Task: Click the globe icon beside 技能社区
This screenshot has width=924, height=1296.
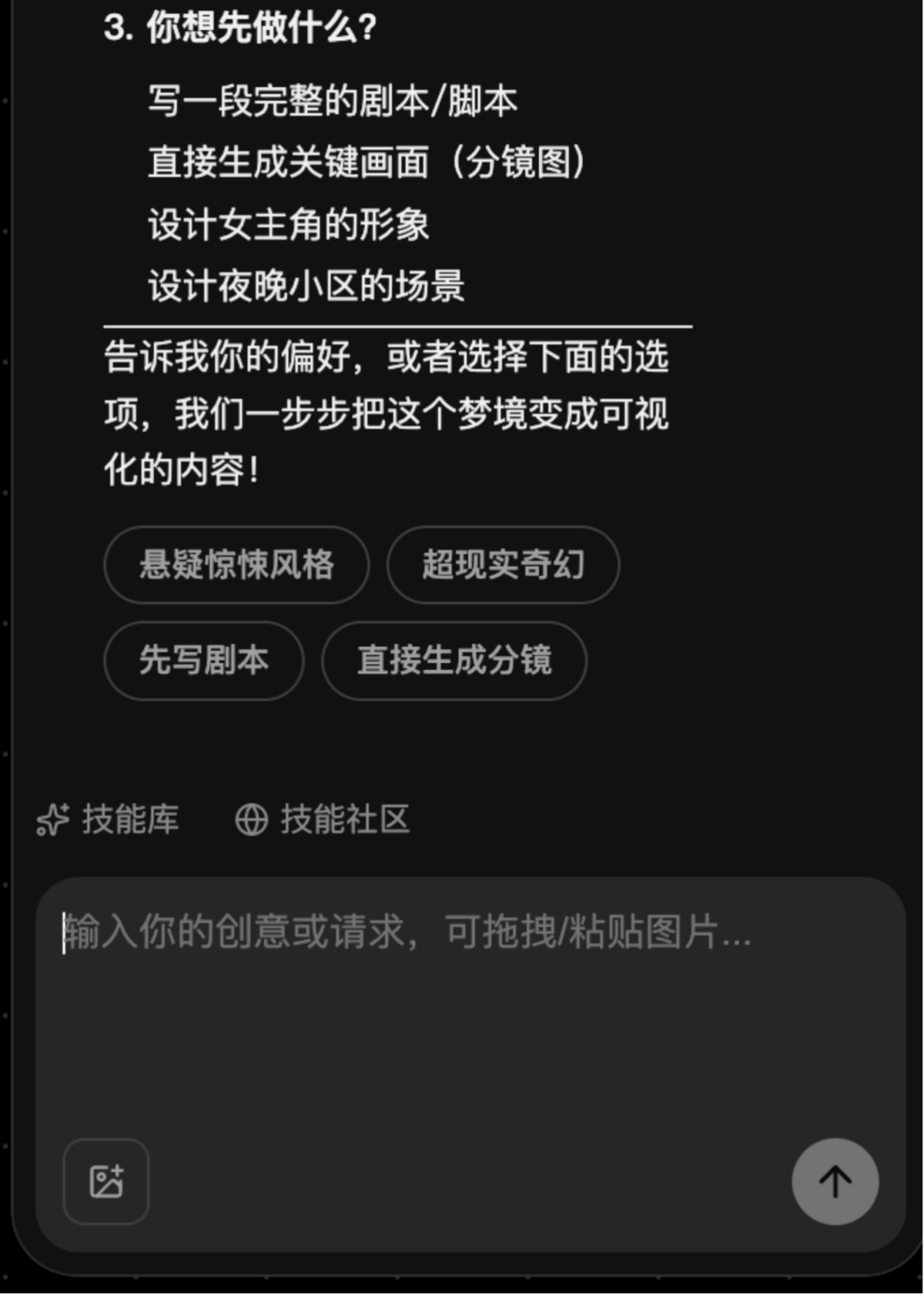Action: 249,820
